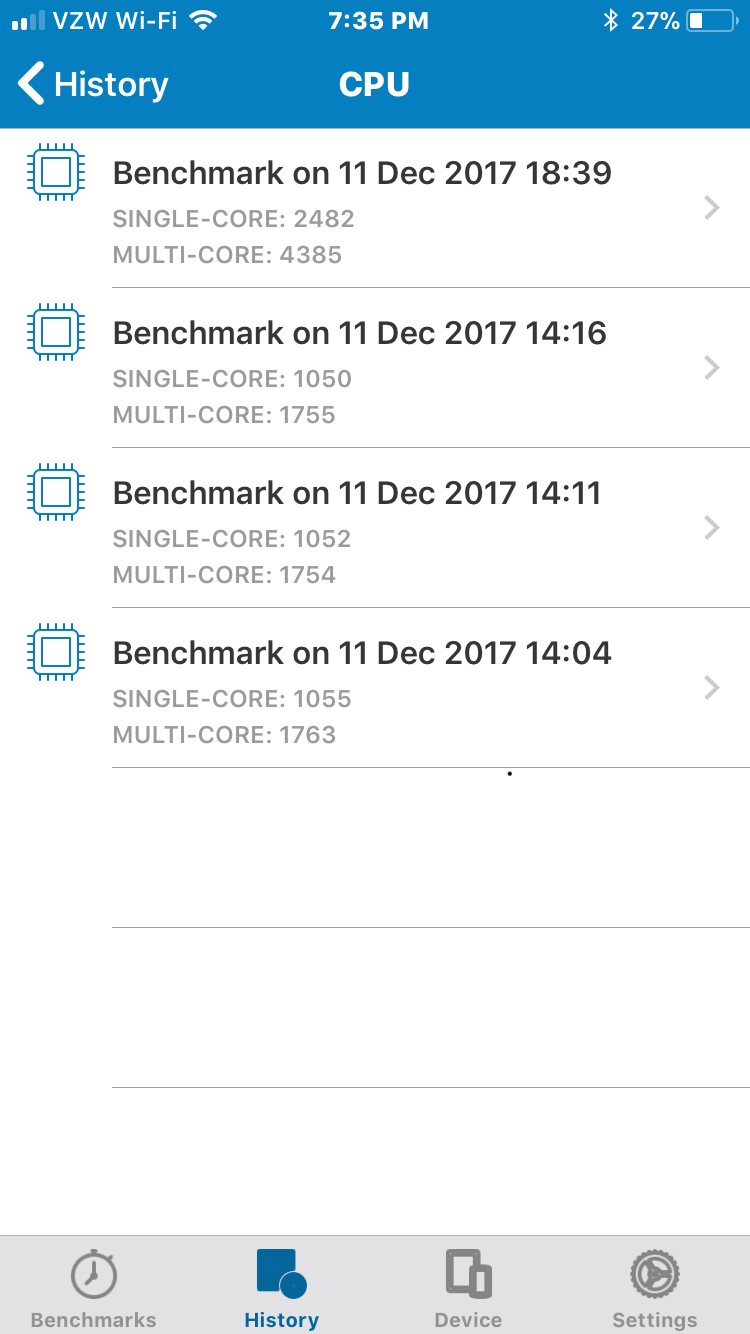Image resolution: width=750 pixels, height=1334 pixels.
Task: Select the 11 Dec 2017 14:04 benchmark
Action: pyautogui.click(x=375, y=689)
